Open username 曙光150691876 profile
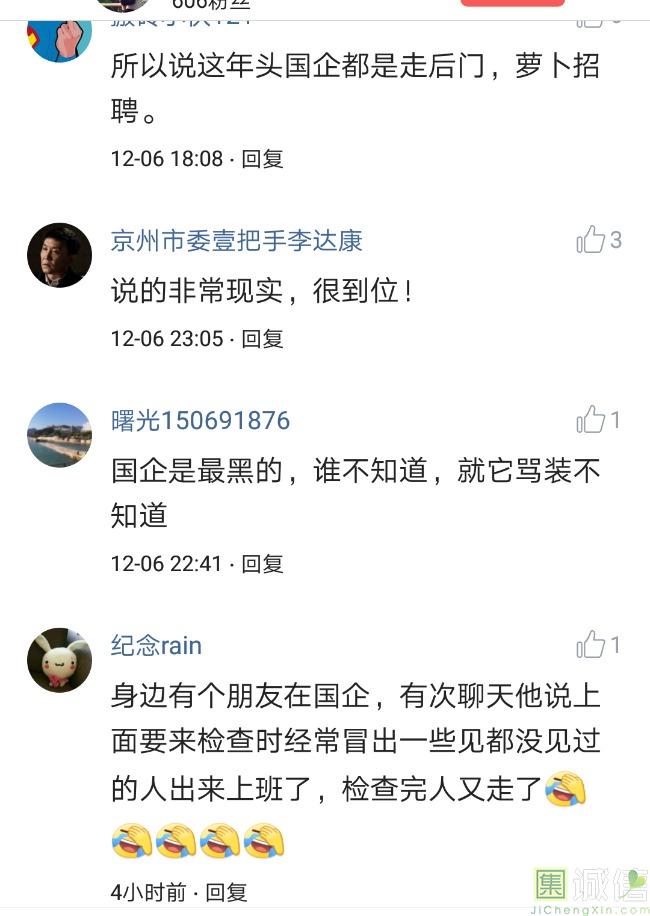The width and height of the screenshot is (650, 916). pyautogui.click(x=200, y=421)
